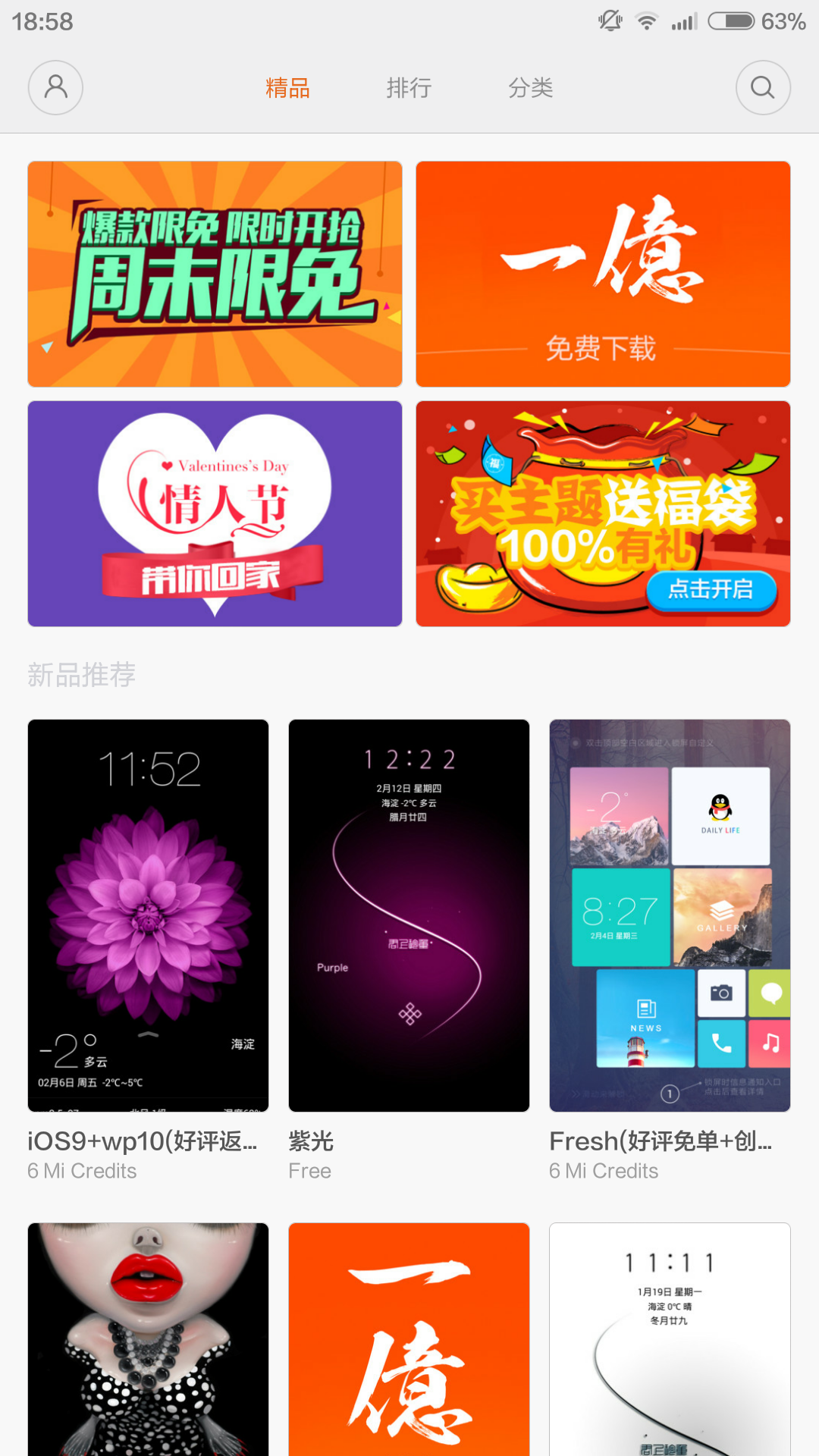Open the red-lips doll theme

(148, 1338)
